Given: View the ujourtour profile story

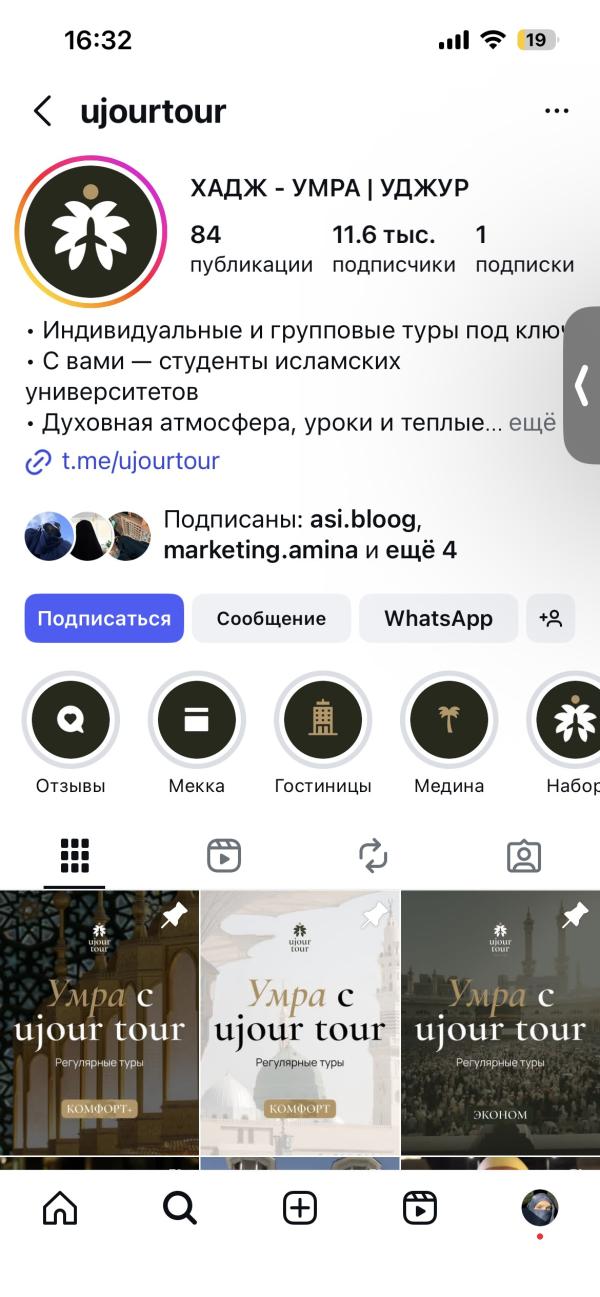Looking at the screenshot, I should pyautogui.click(x=91, y=232).
